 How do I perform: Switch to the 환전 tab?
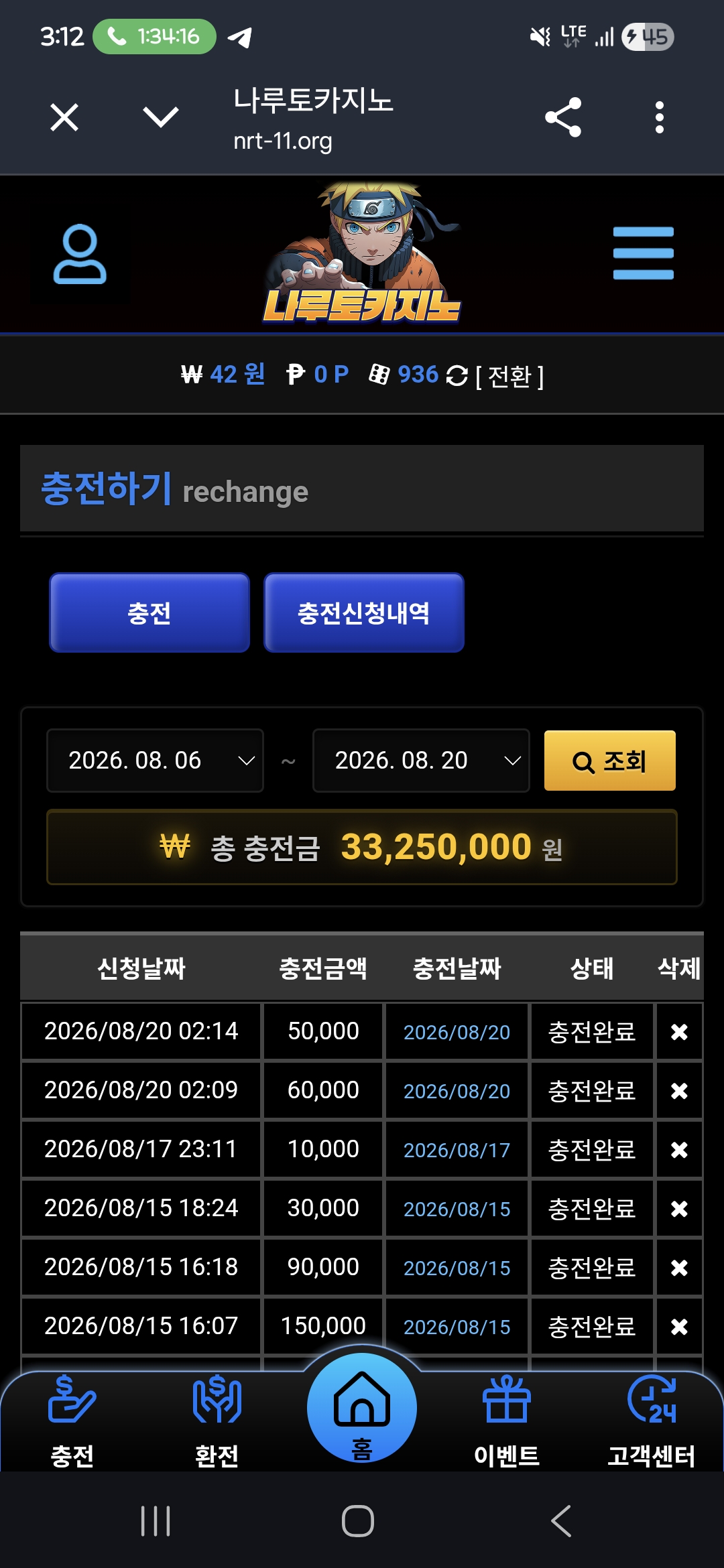tap(217, 1421)
